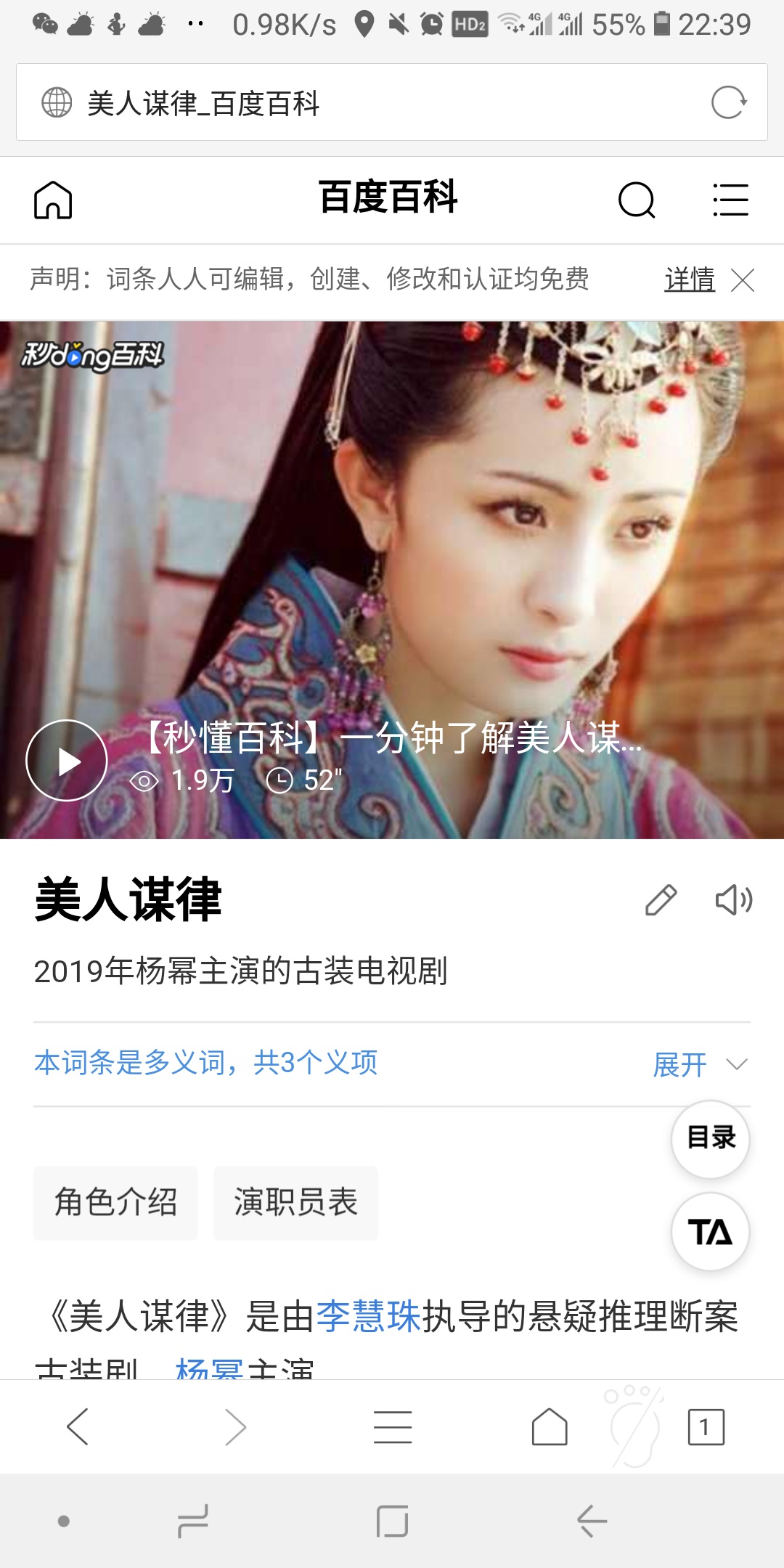Listen to the entry read aloud
The height and width of the screenshot is (1568, 784).
coord(733,900)
